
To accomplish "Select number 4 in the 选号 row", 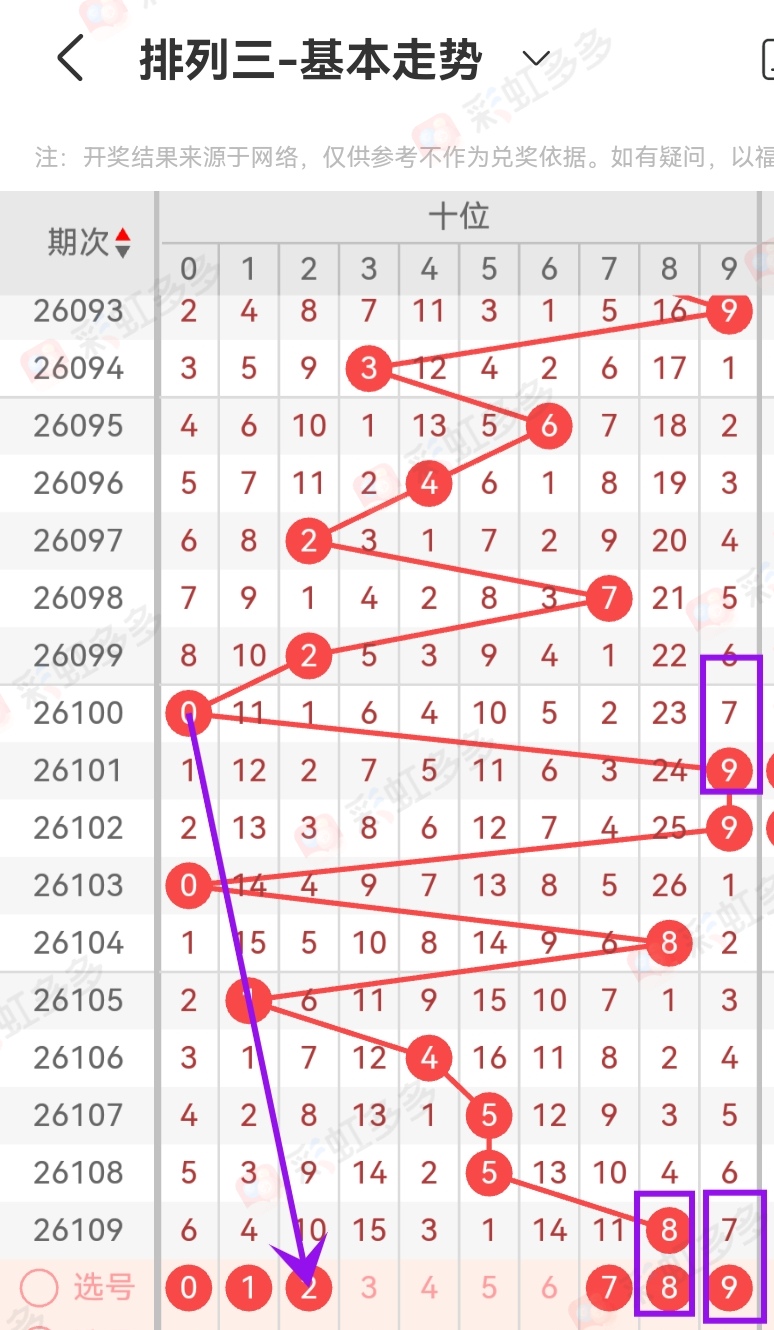I will pos(429,1288).
